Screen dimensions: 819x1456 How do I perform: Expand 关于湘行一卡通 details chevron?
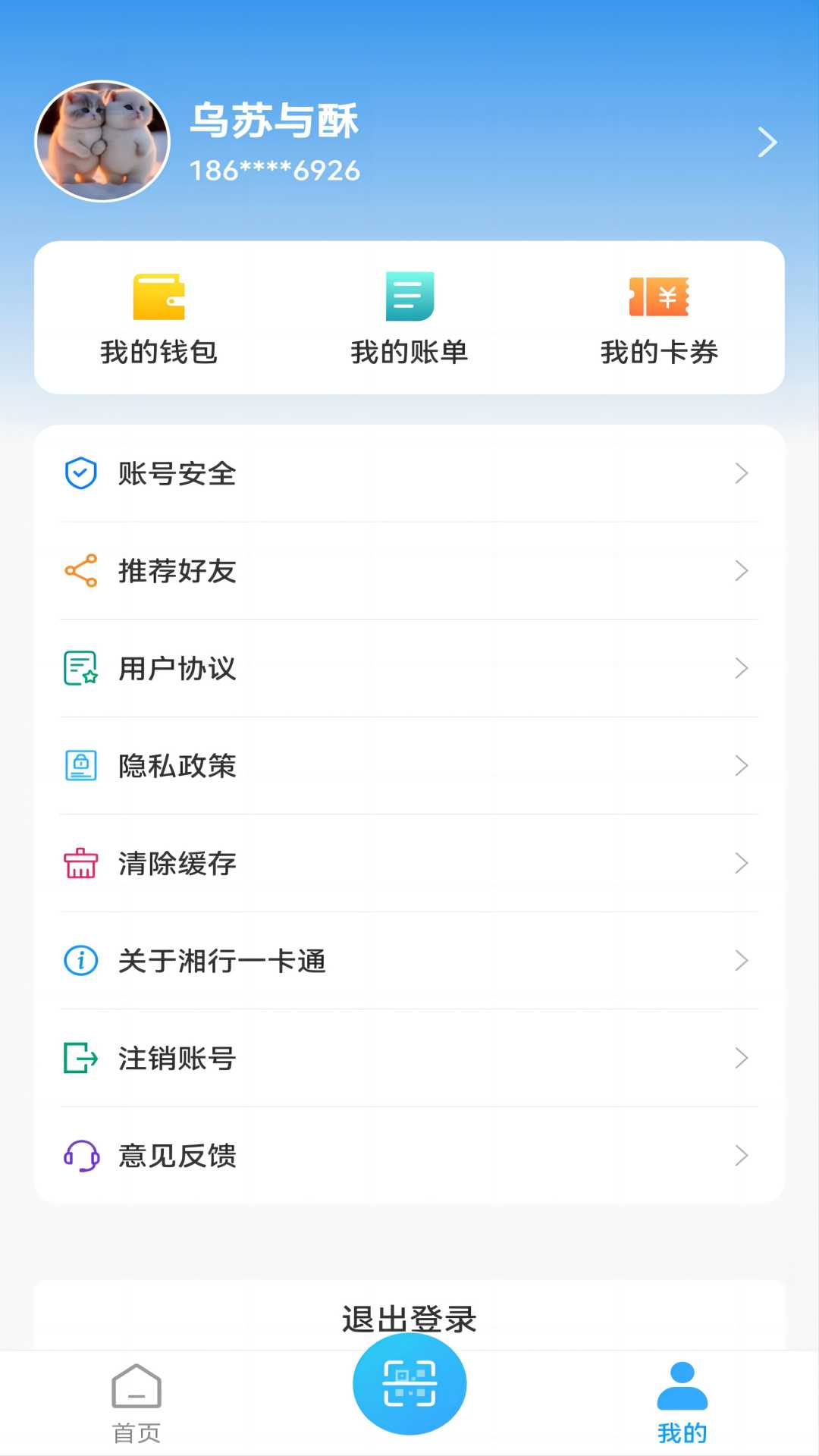click(742, 961)
